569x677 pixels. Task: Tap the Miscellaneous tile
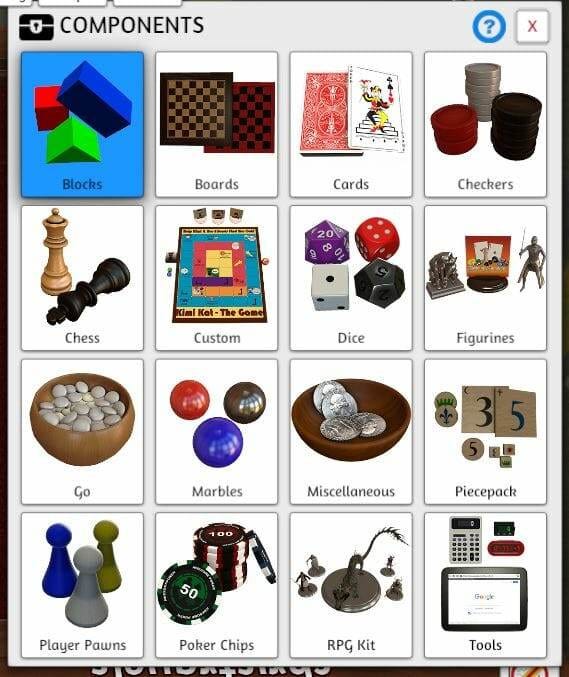point(351,432)
